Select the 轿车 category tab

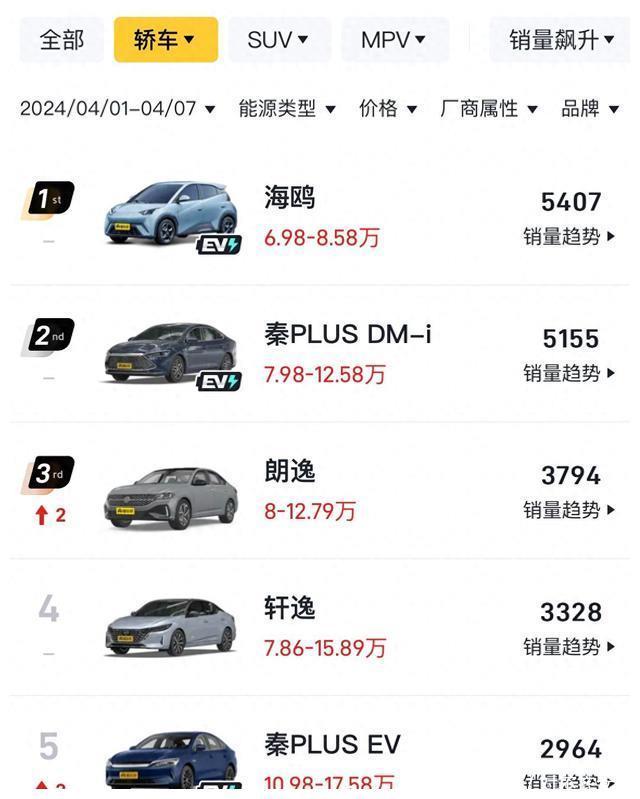[165, 40]
